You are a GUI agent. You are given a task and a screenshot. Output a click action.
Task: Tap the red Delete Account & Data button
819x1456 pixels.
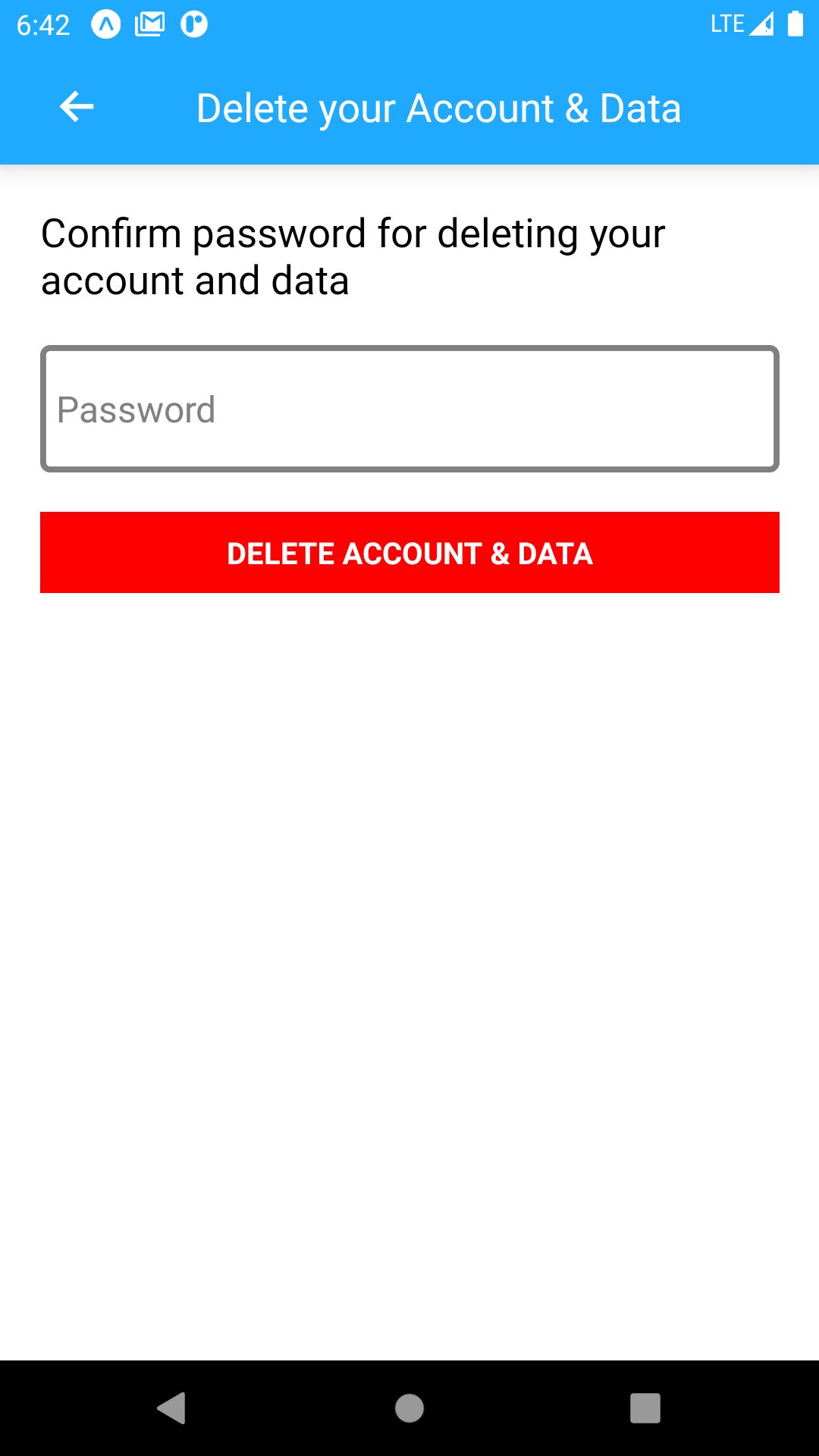click(409, 553)
